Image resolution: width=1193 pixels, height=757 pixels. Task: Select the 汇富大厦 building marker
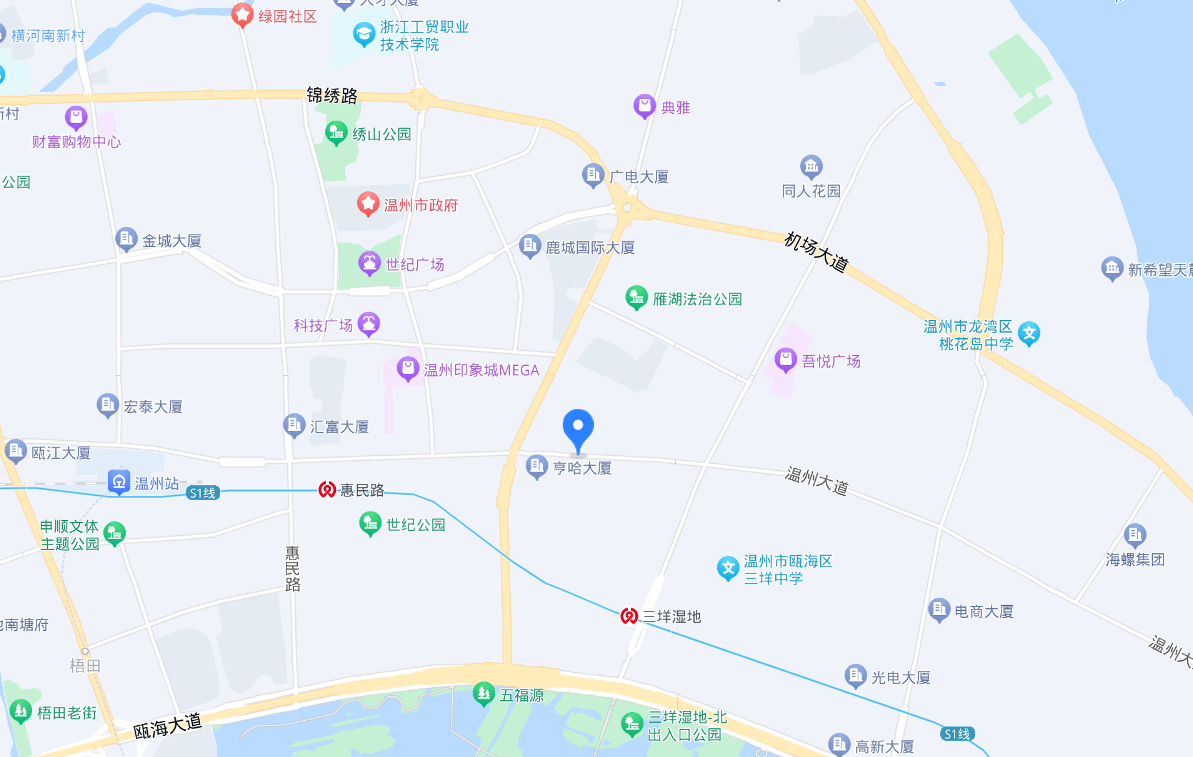point(294,426)
